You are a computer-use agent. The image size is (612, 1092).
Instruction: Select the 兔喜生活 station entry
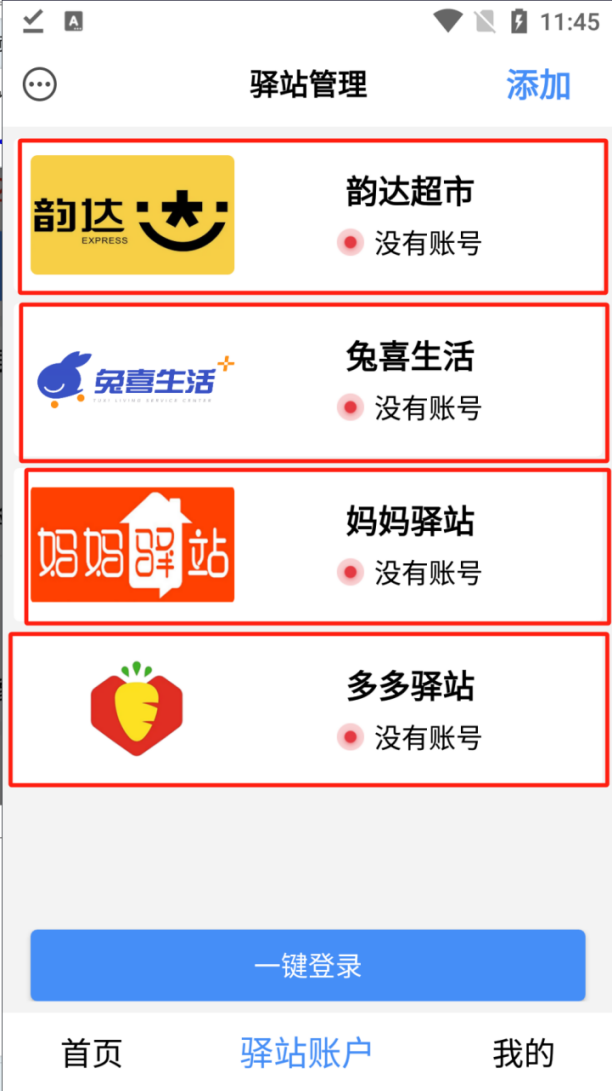pos(313,382)
